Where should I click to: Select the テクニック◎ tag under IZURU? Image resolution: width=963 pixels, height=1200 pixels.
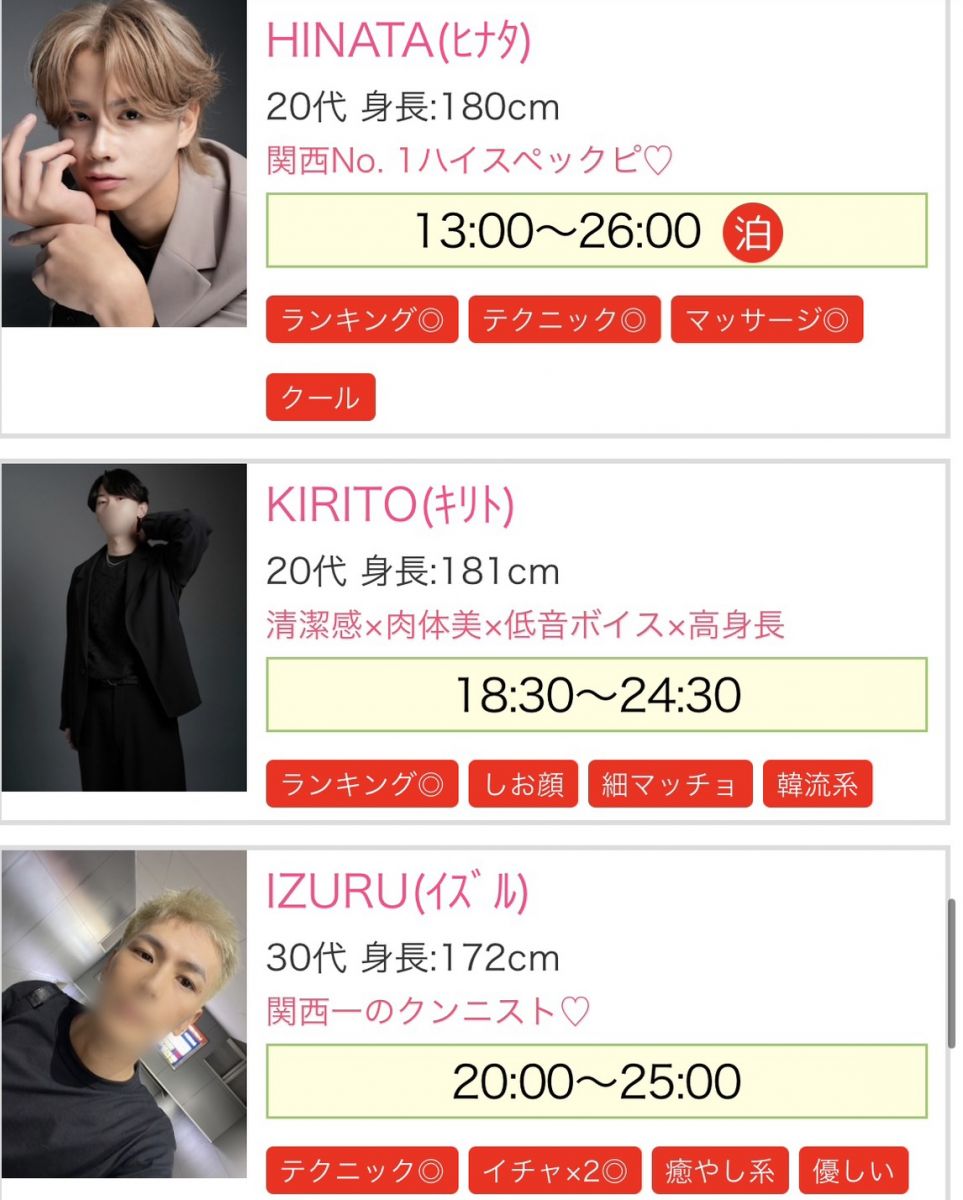(362, 1171)
